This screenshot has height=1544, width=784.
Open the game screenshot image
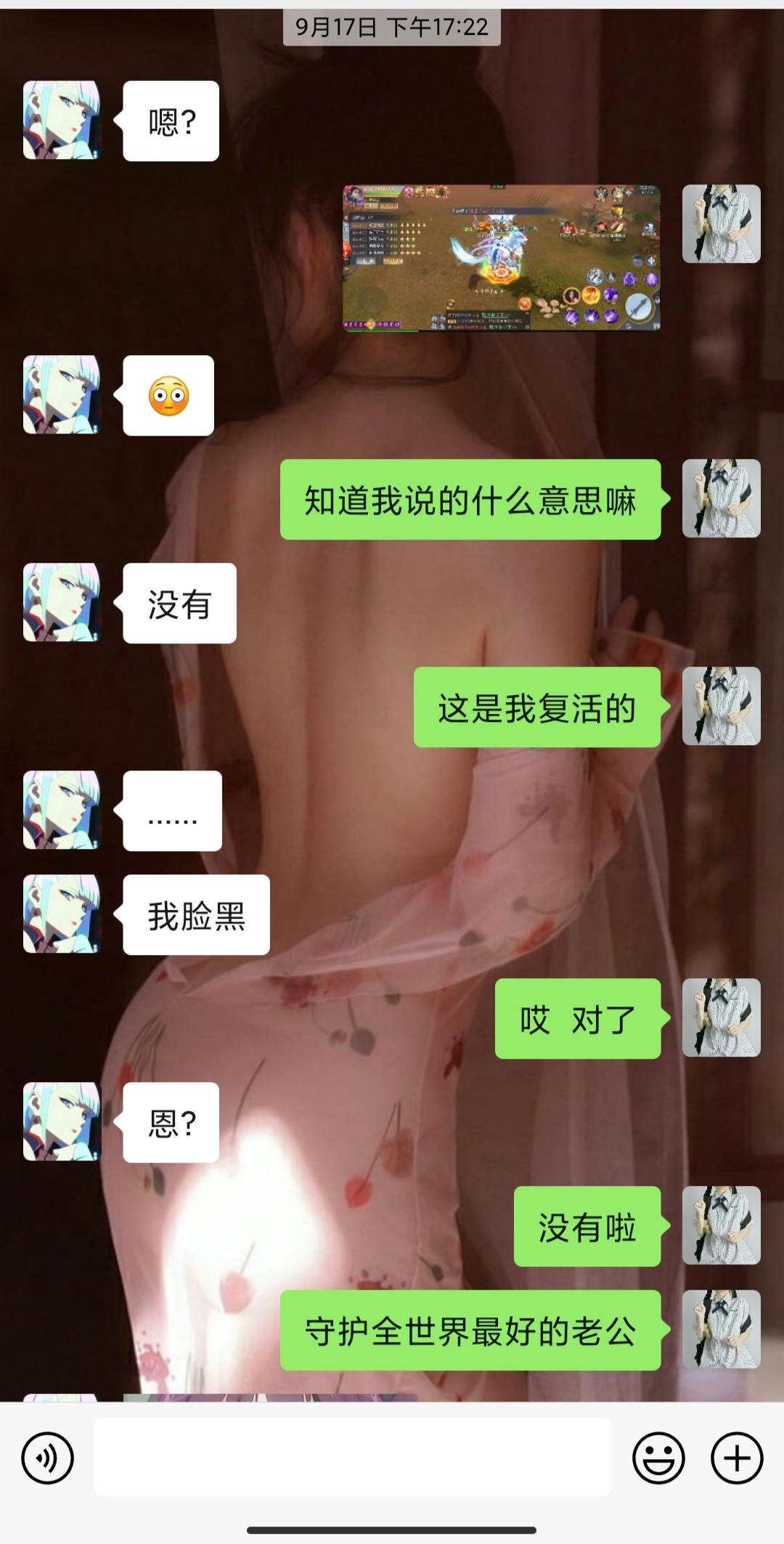(501, 258)
